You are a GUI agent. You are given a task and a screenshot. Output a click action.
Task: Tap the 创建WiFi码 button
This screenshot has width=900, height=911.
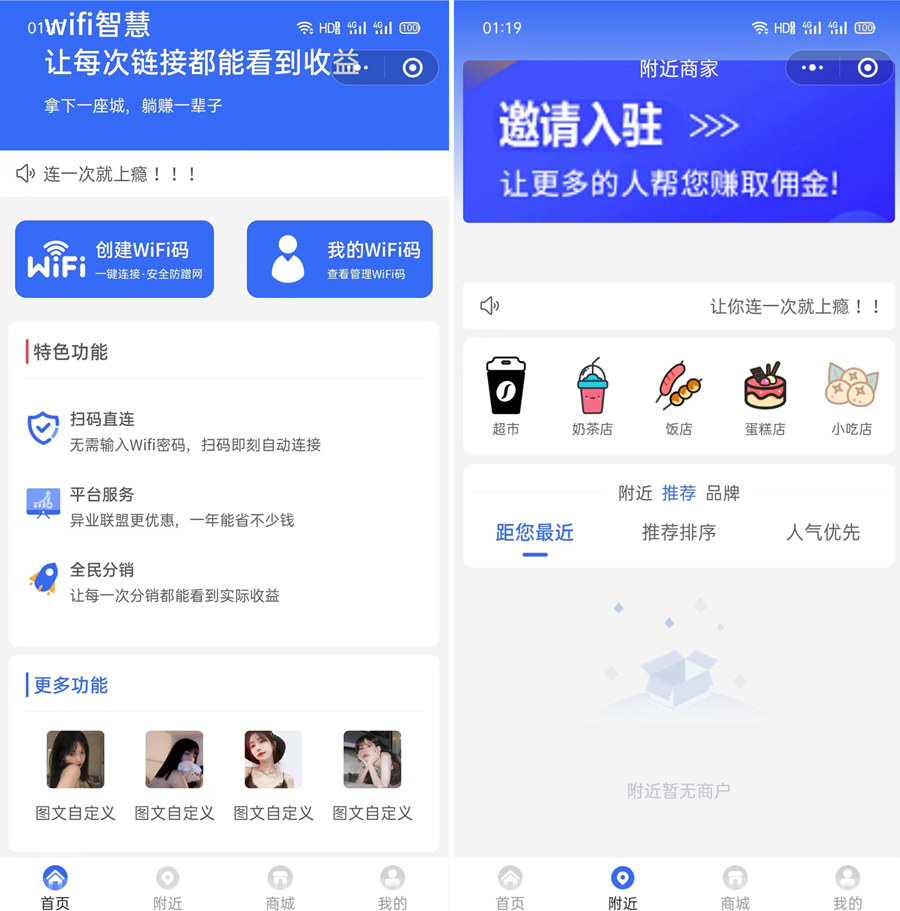114,259
